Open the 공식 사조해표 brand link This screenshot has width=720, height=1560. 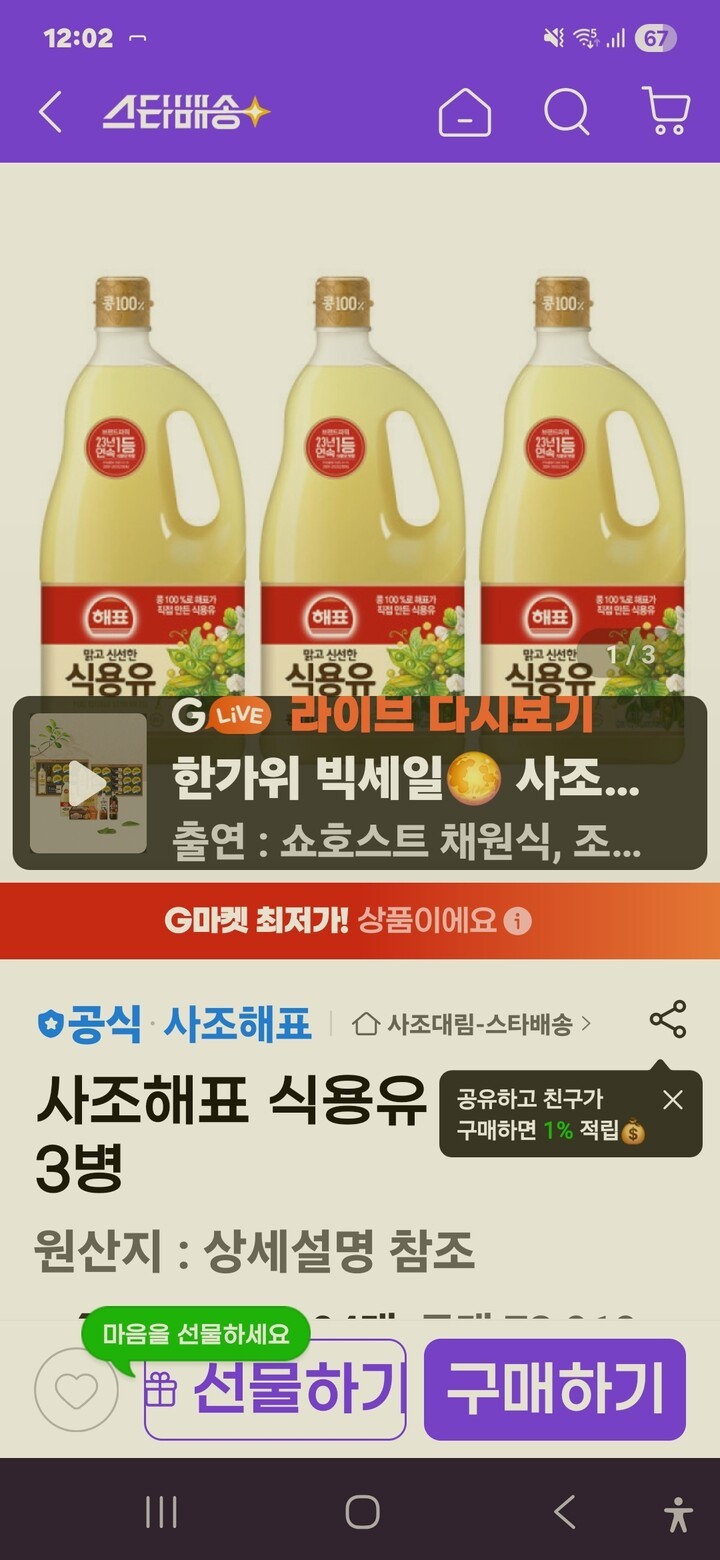click(175, 1024)
